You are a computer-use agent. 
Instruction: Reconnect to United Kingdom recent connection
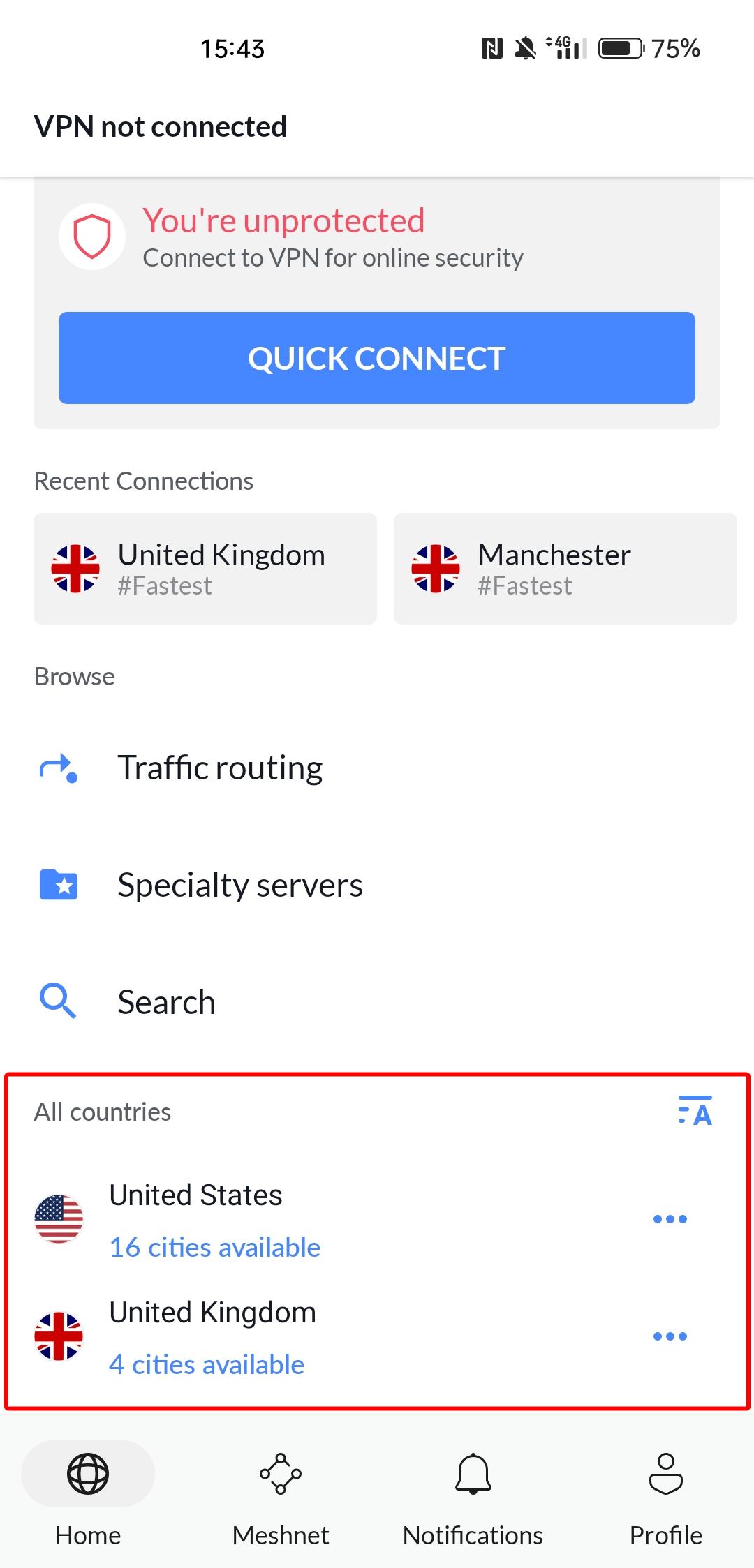[x=205, y=569]
